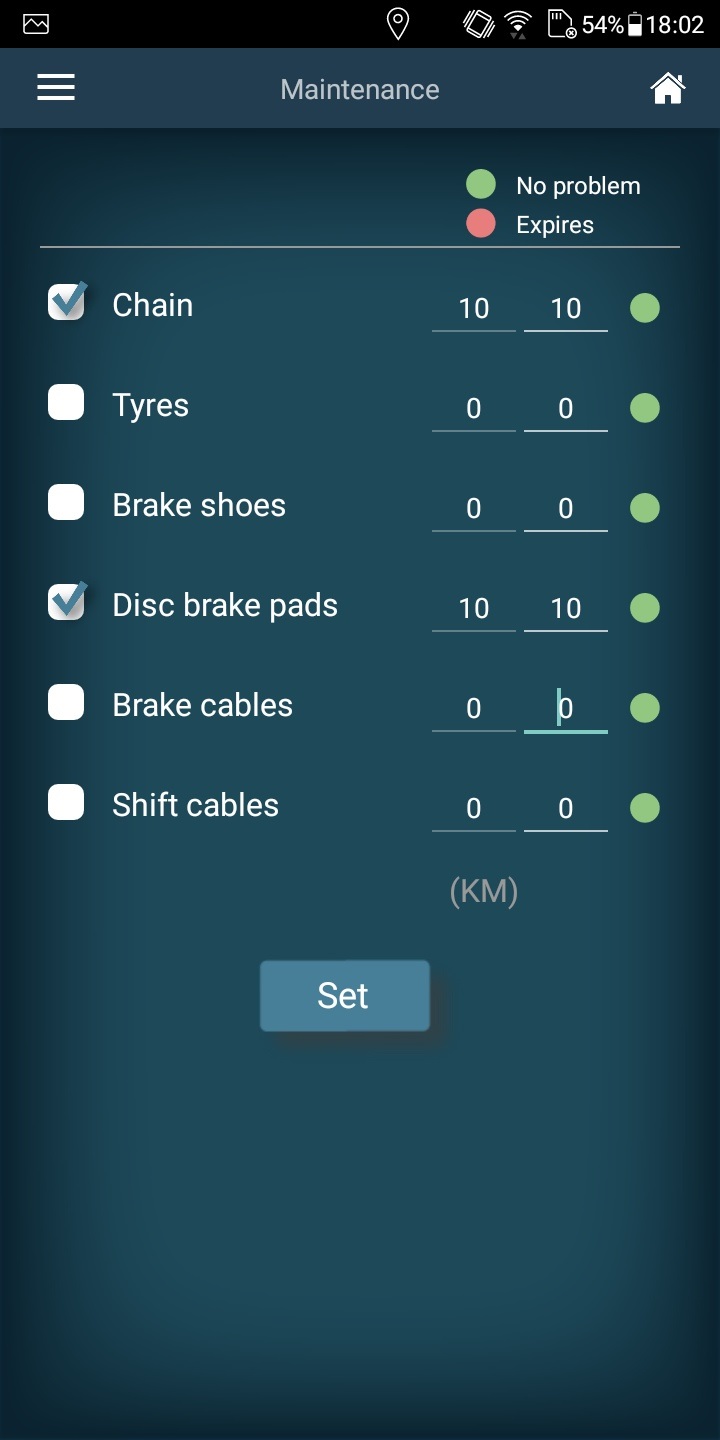Open the hamburger drawer menu

pos(56,89)
